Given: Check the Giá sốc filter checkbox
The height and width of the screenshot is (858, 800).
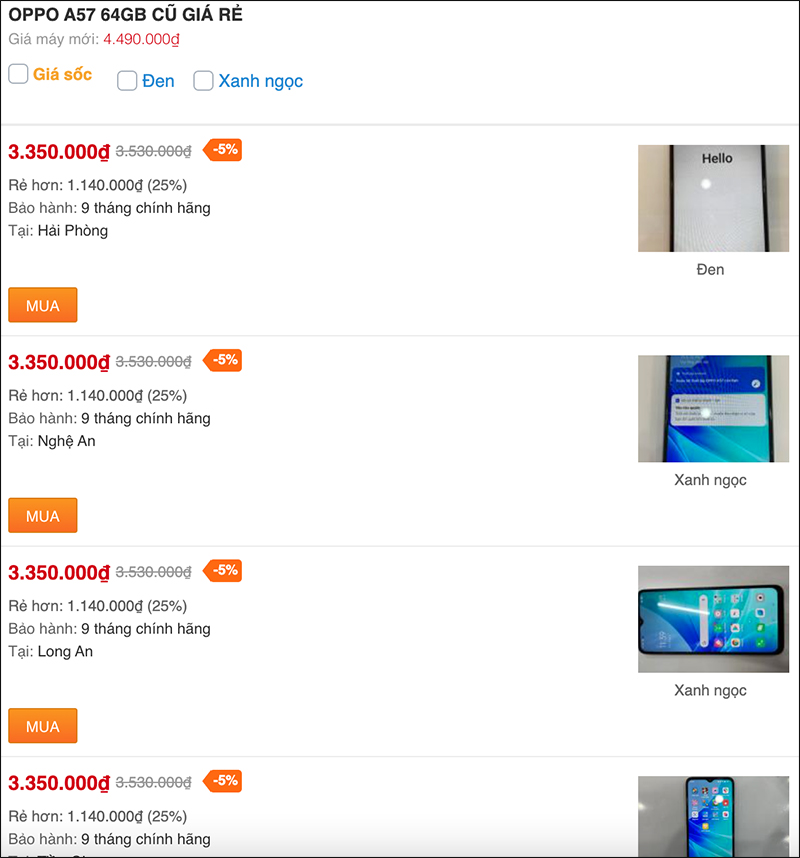Looking at the screenshot, I should 18,74.
